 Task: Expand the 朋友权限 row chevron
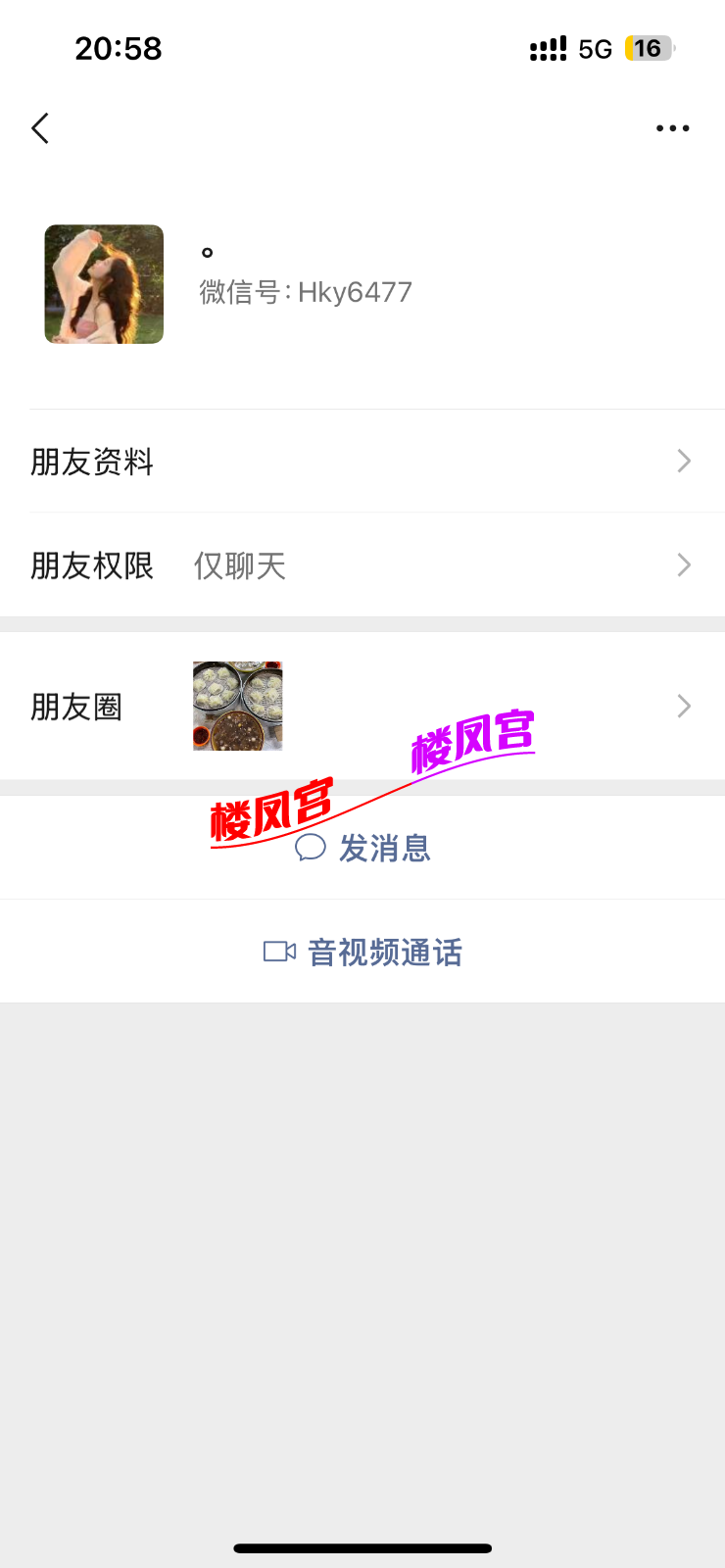tap(684, 564)
